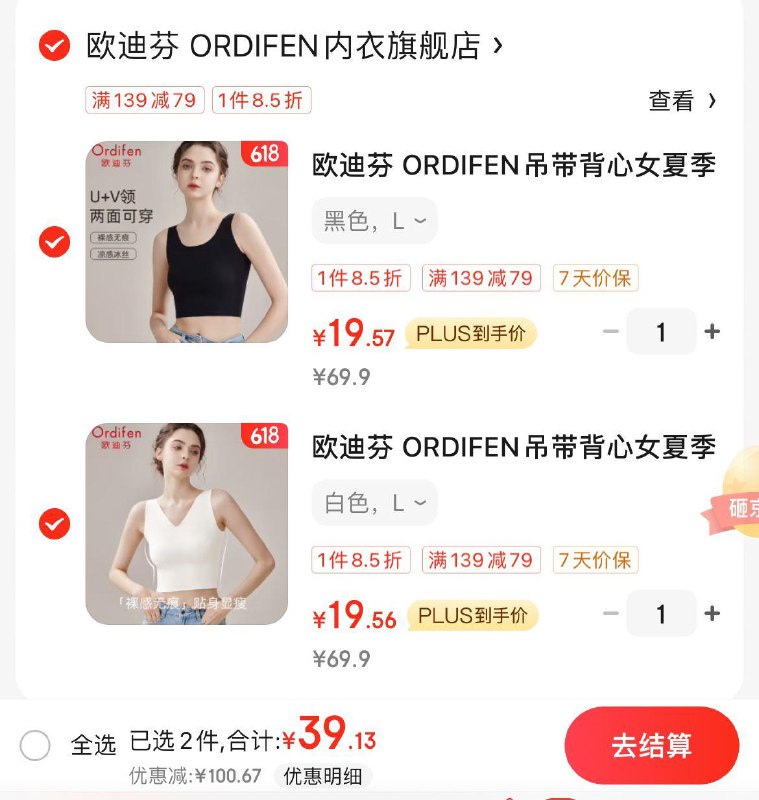Change the 黑色, L size option
759x800 pixels.
click(375, 221)
